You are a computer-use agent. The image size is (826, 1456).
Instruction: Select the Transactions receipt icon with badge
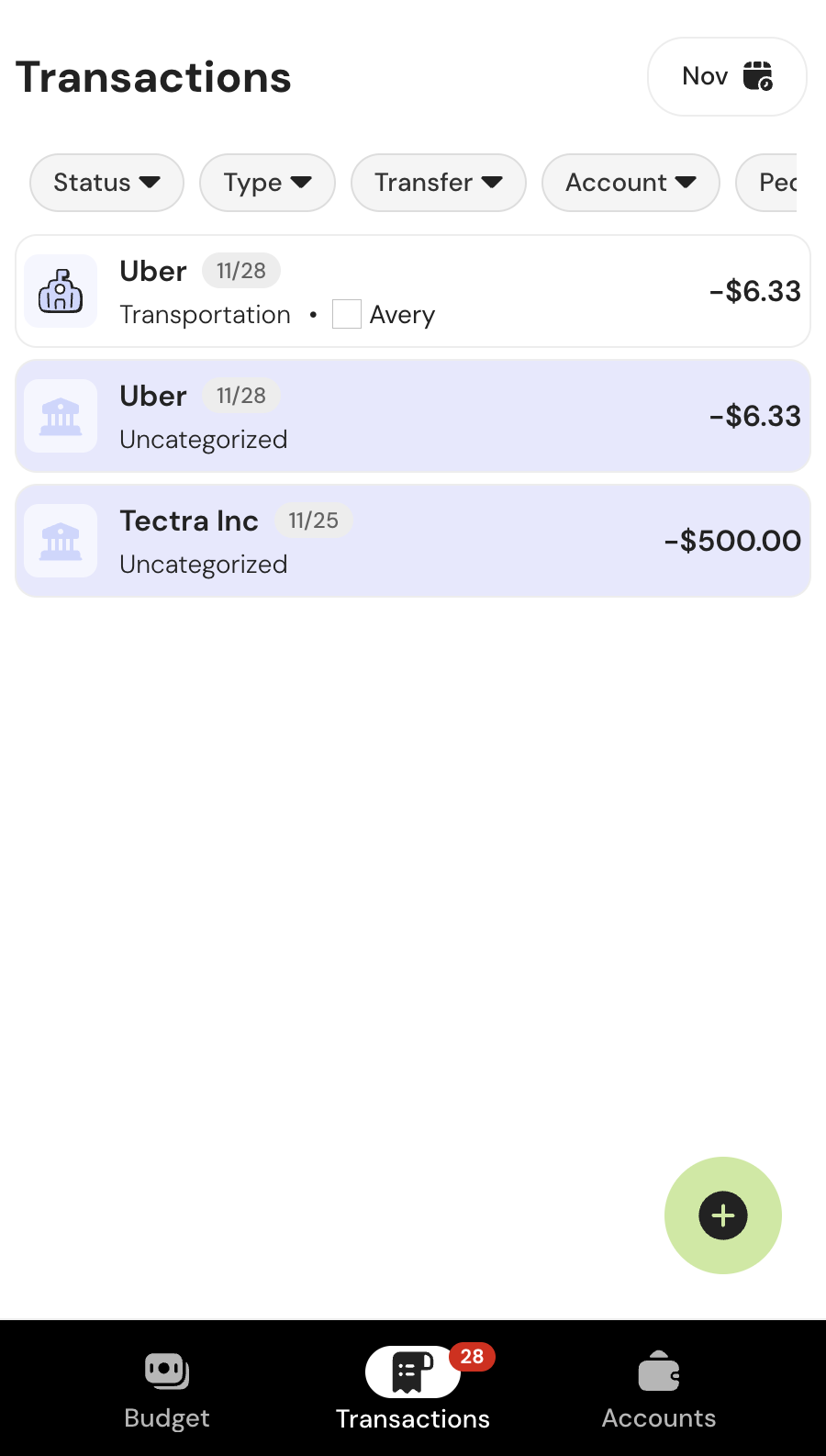[x=412, y=1372]
